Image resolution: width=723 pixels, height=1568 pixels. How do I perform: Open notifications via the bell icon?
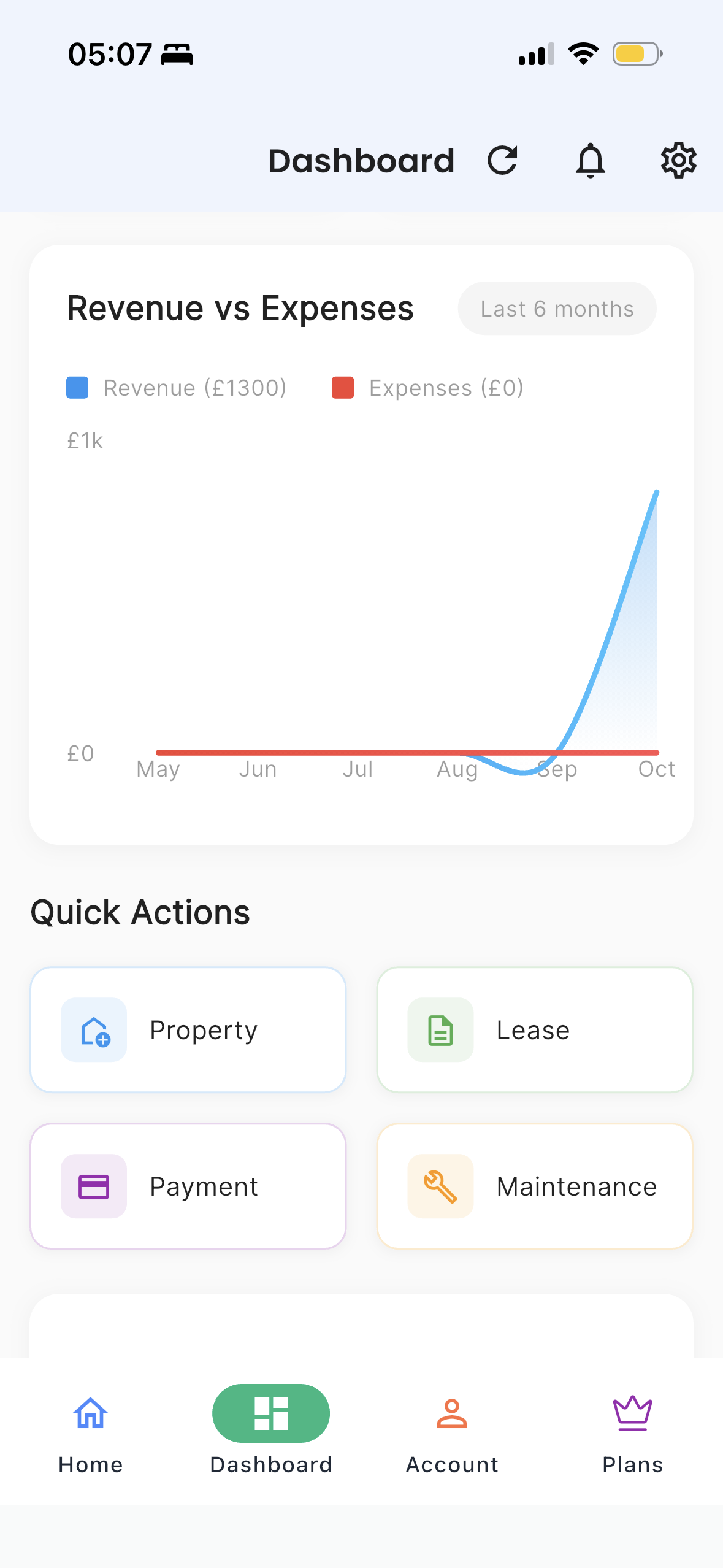point(590,160)
